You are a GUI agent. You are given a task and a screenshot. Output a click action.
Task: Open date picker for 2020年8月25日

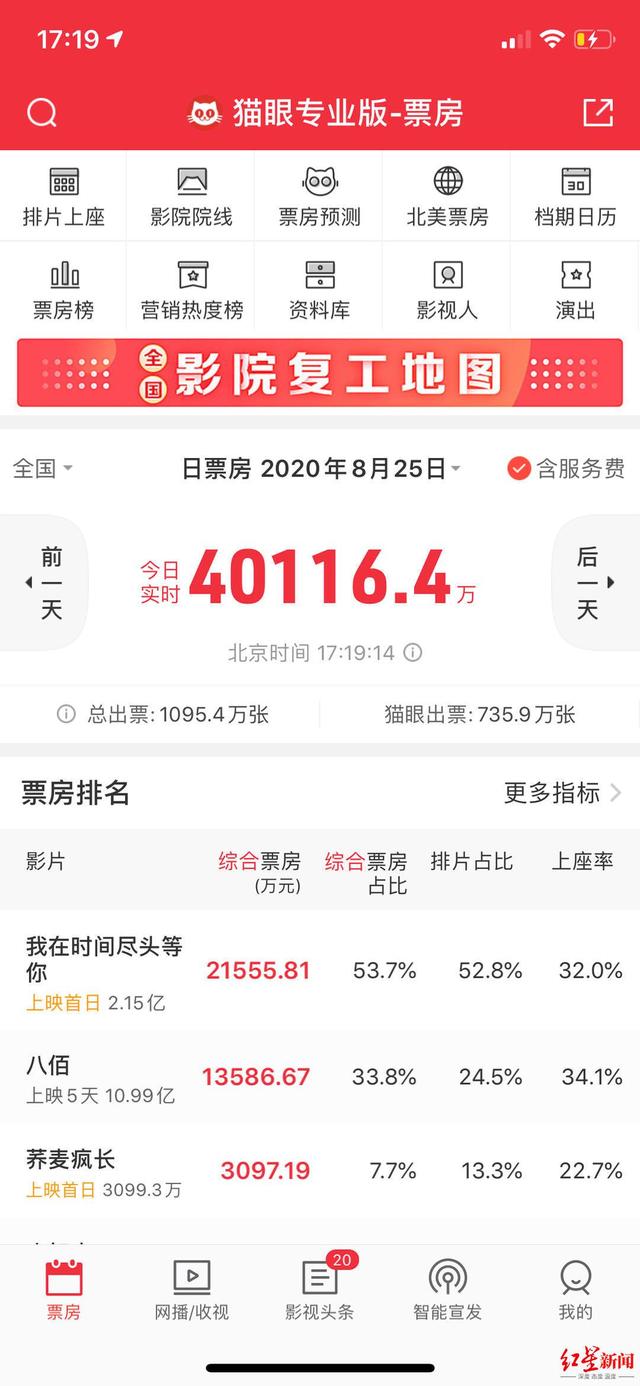(x=320, y=468)
